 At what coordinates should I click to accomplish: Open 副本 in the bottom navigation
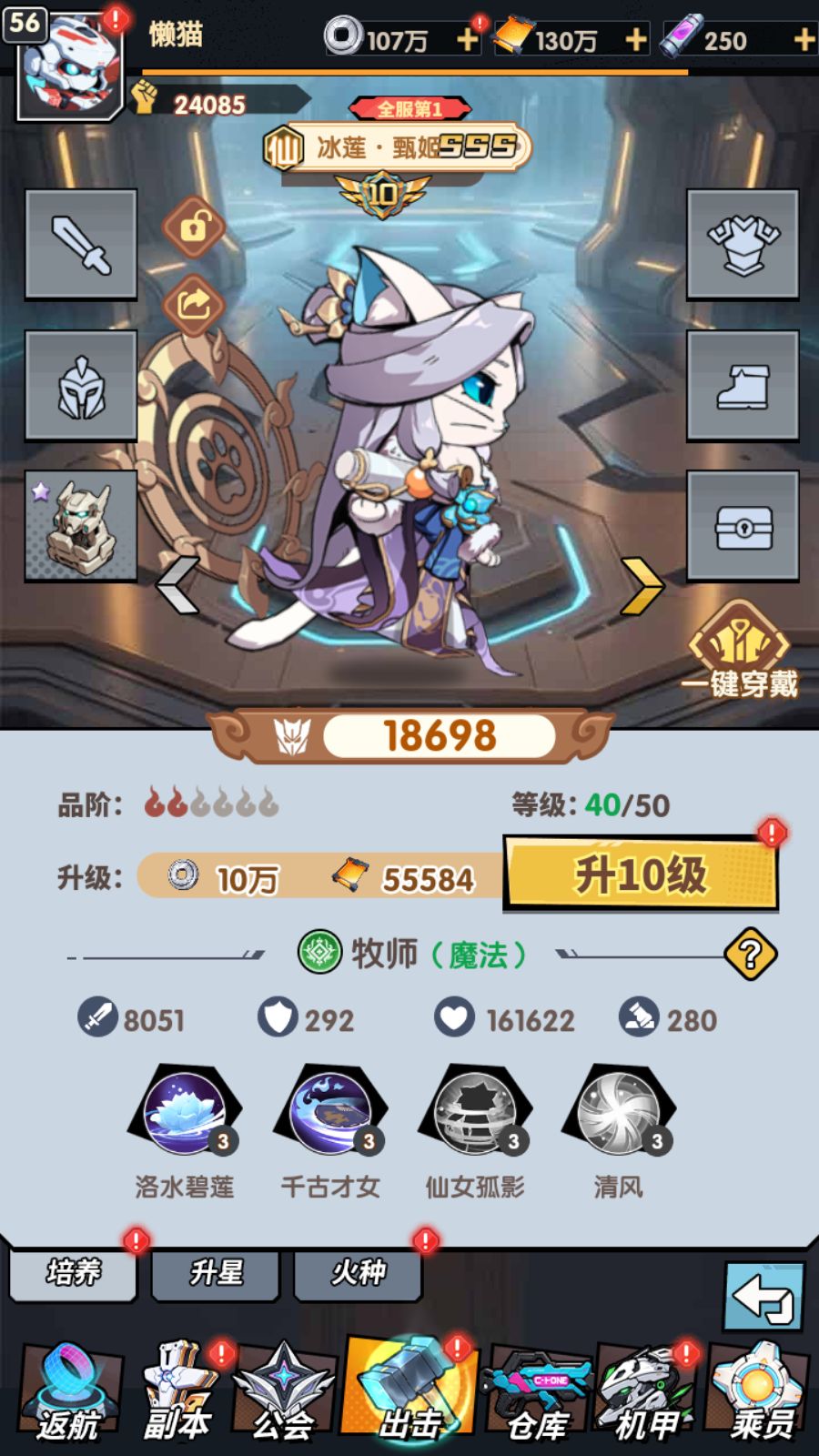click(179, 1392)
